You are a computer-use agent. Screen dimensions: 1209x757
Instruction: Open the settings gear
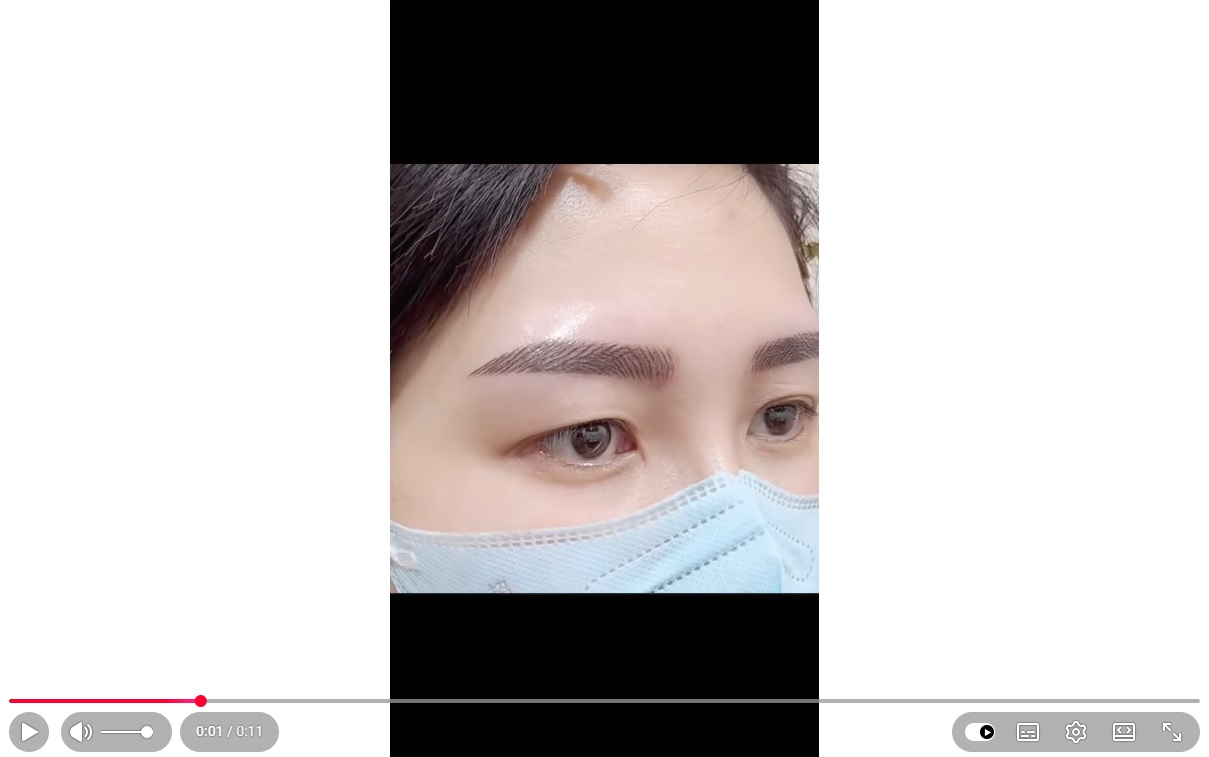1076,732
